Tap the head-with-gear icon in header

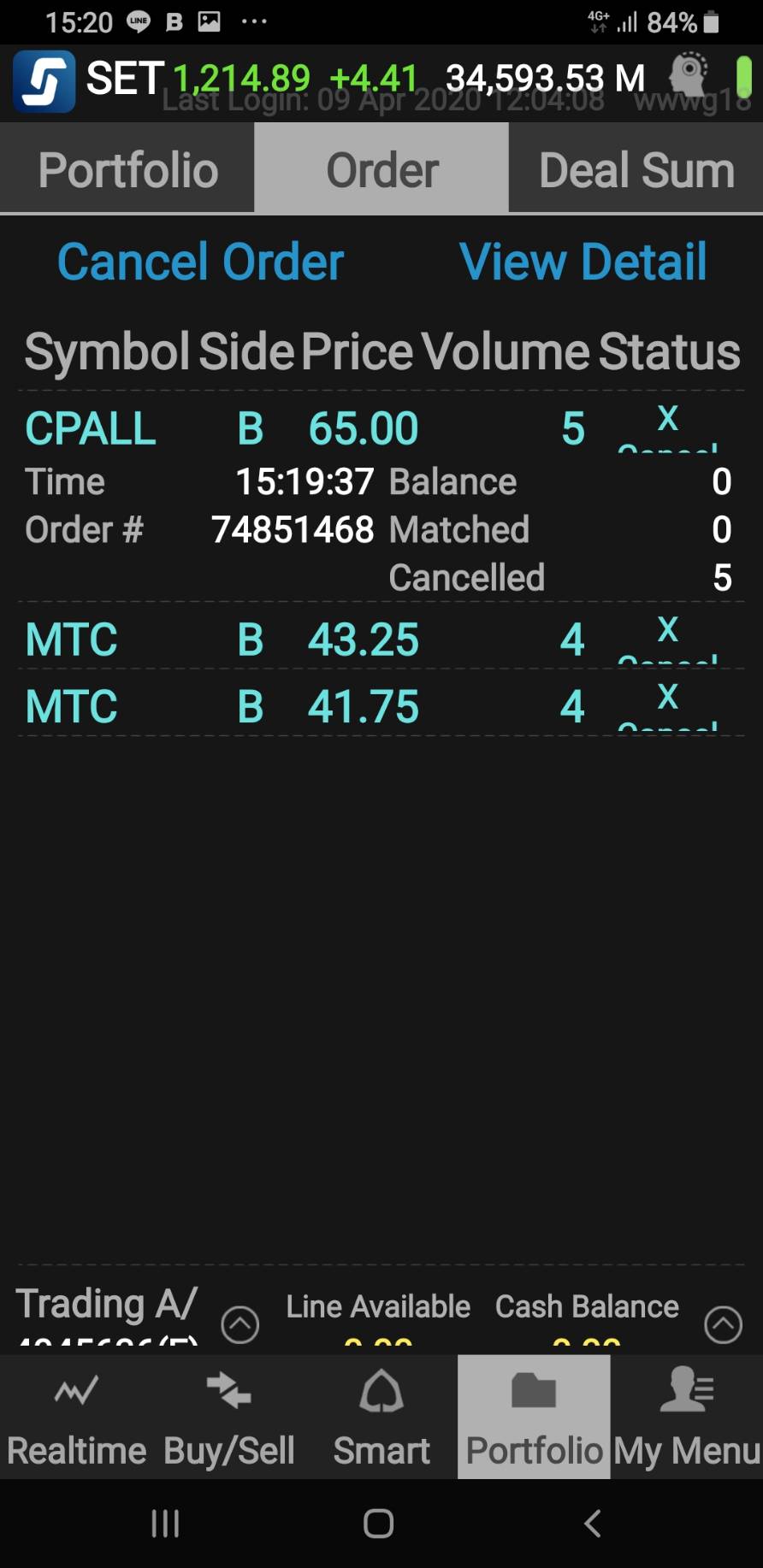689,75
